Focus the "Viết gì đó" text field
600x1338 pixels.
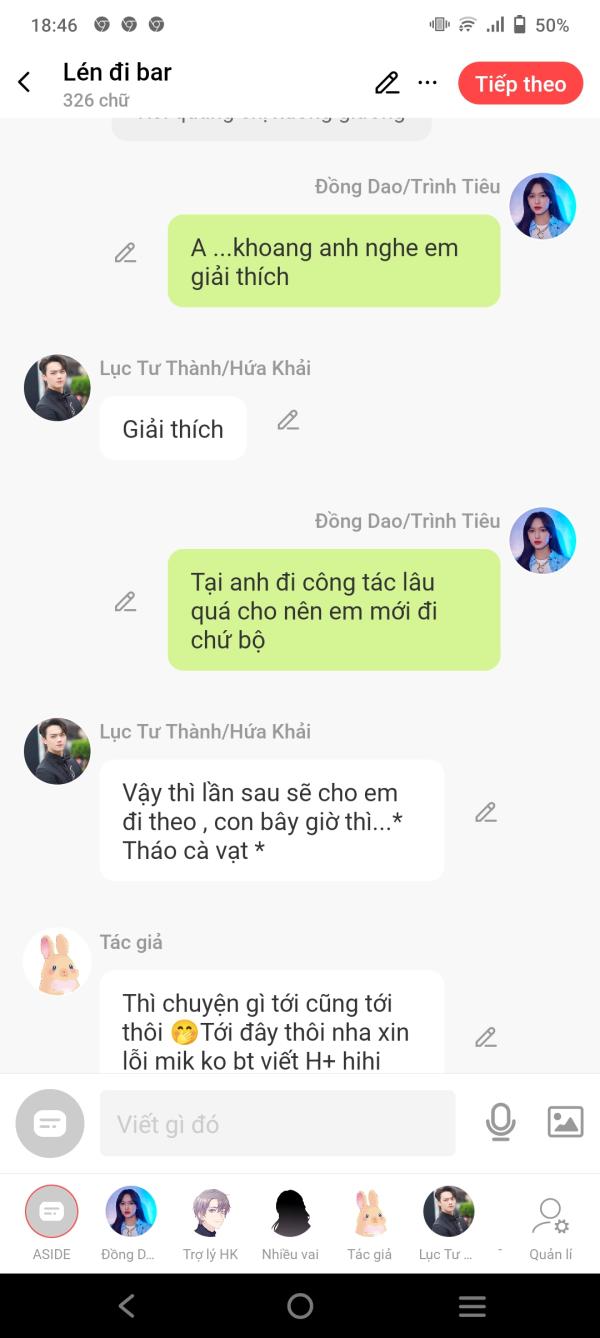point(277,1124)
